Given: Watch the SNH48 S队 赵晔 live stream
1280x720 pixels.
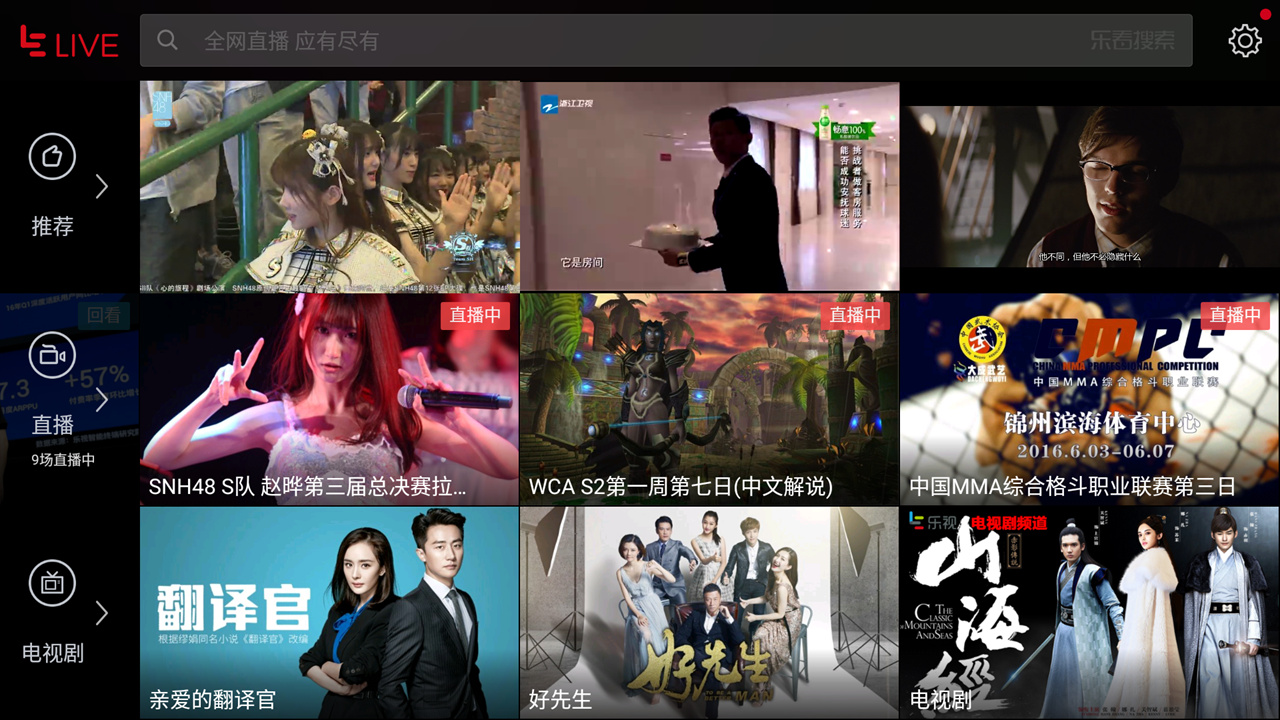Looking at the screenshot, I should click(330, 399).
